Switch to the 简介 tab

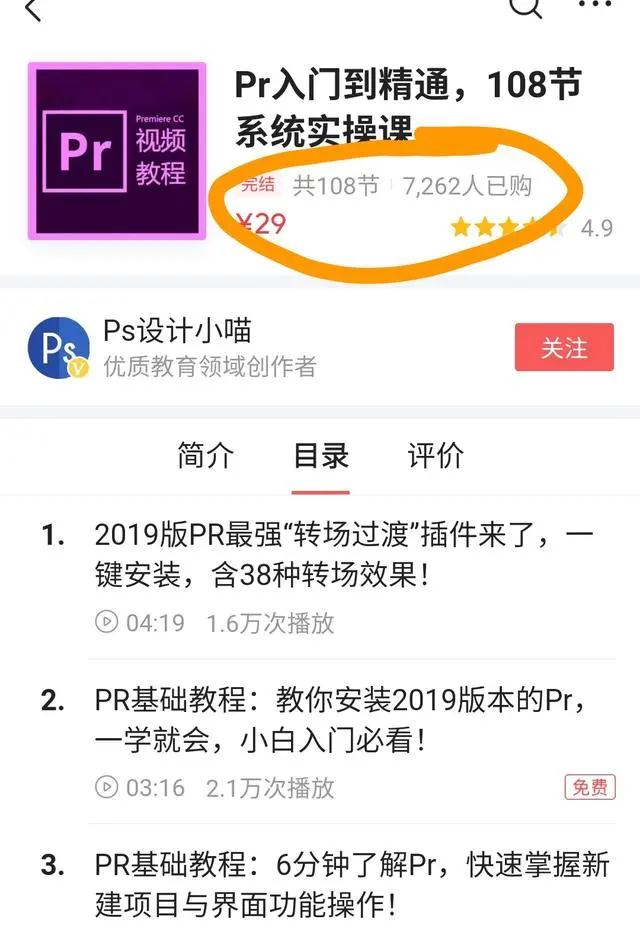[x=205, y=456]
